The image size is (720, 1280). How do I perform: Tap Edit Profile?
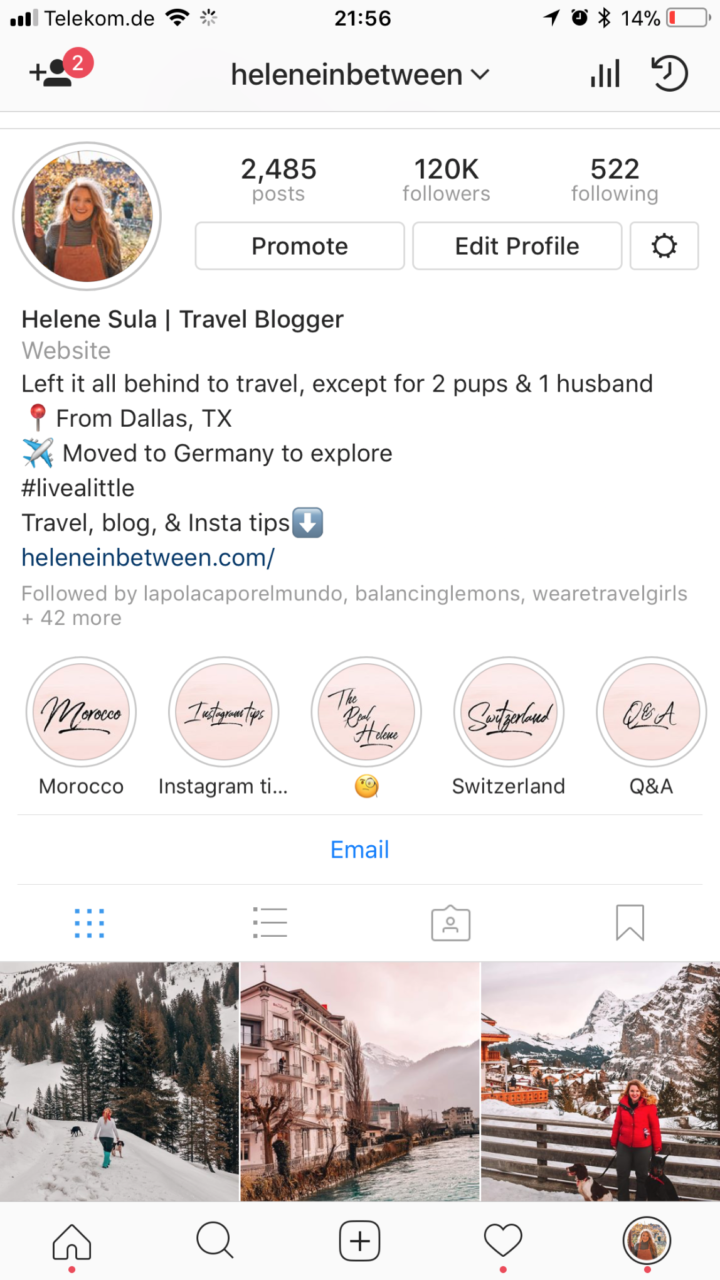click(516, 246)
